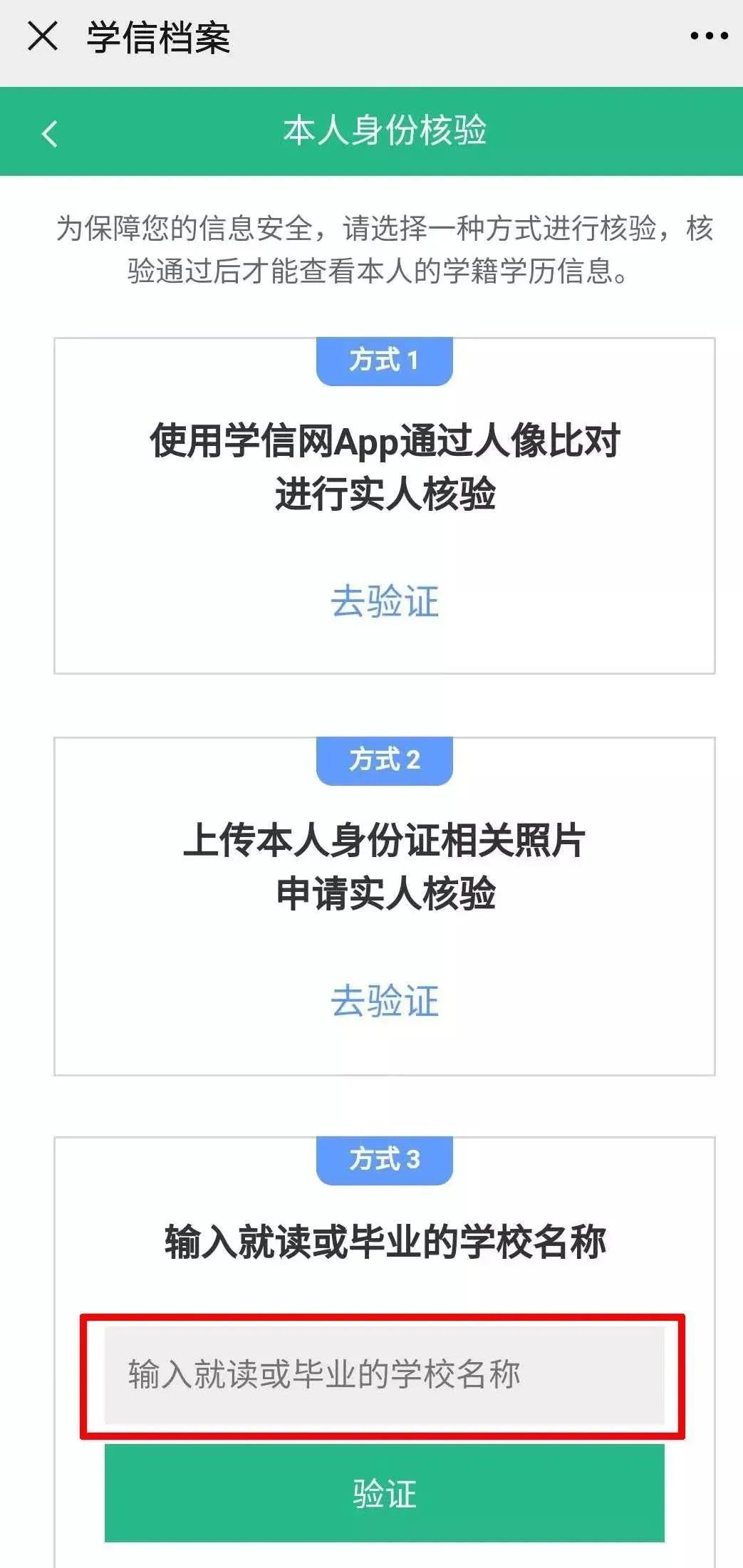Viewport: 743px width, 1568px height.
Task: Go back from 本人身份核验 page
Action: [49, 133]
